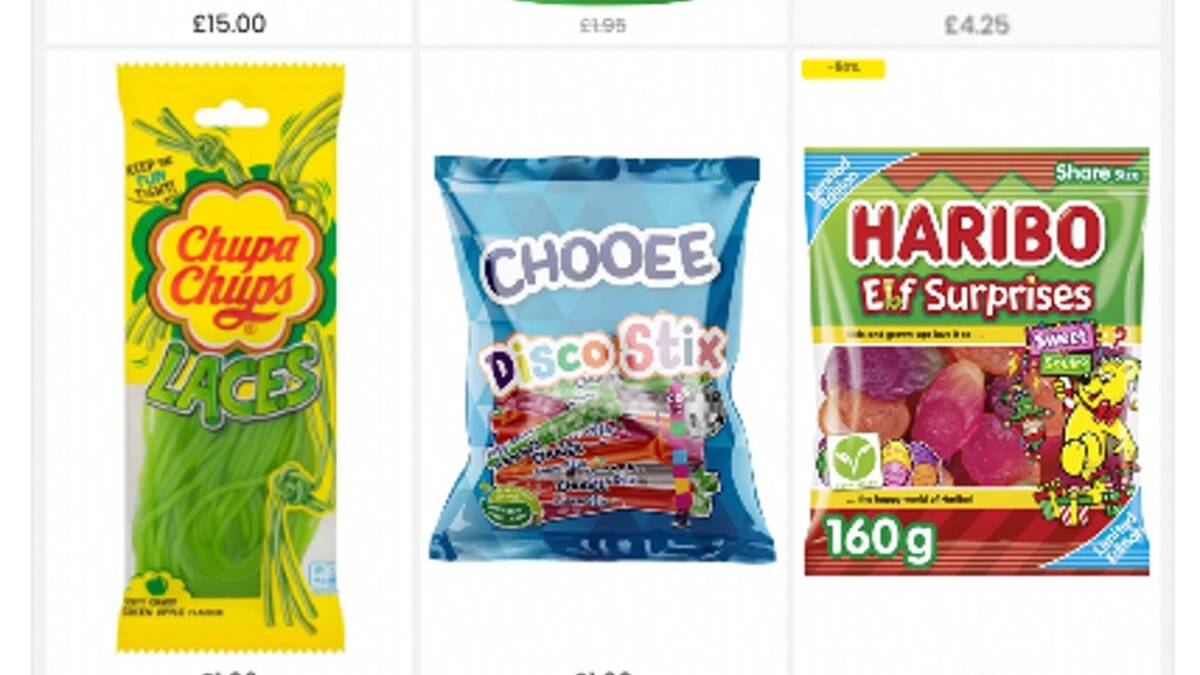The height and width of the screenshot is (675, 1200).
Task: View the Haribo Elf Surprises product card
Action: (976, 360)
